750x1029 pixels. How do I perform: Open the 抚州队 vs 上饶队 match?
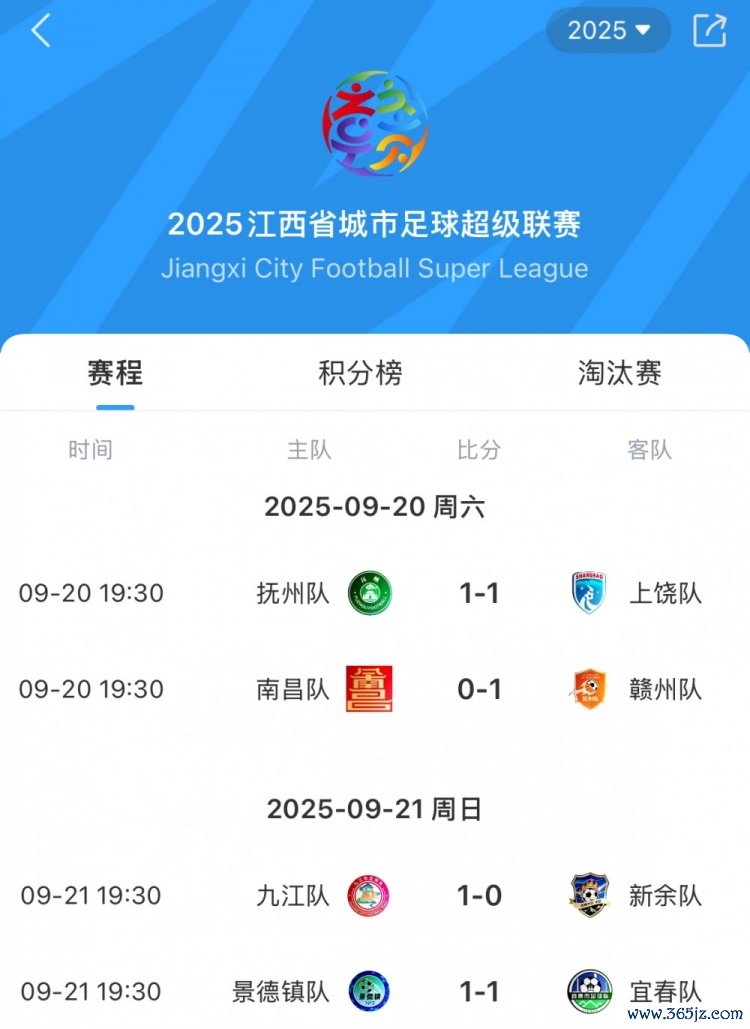479,593
